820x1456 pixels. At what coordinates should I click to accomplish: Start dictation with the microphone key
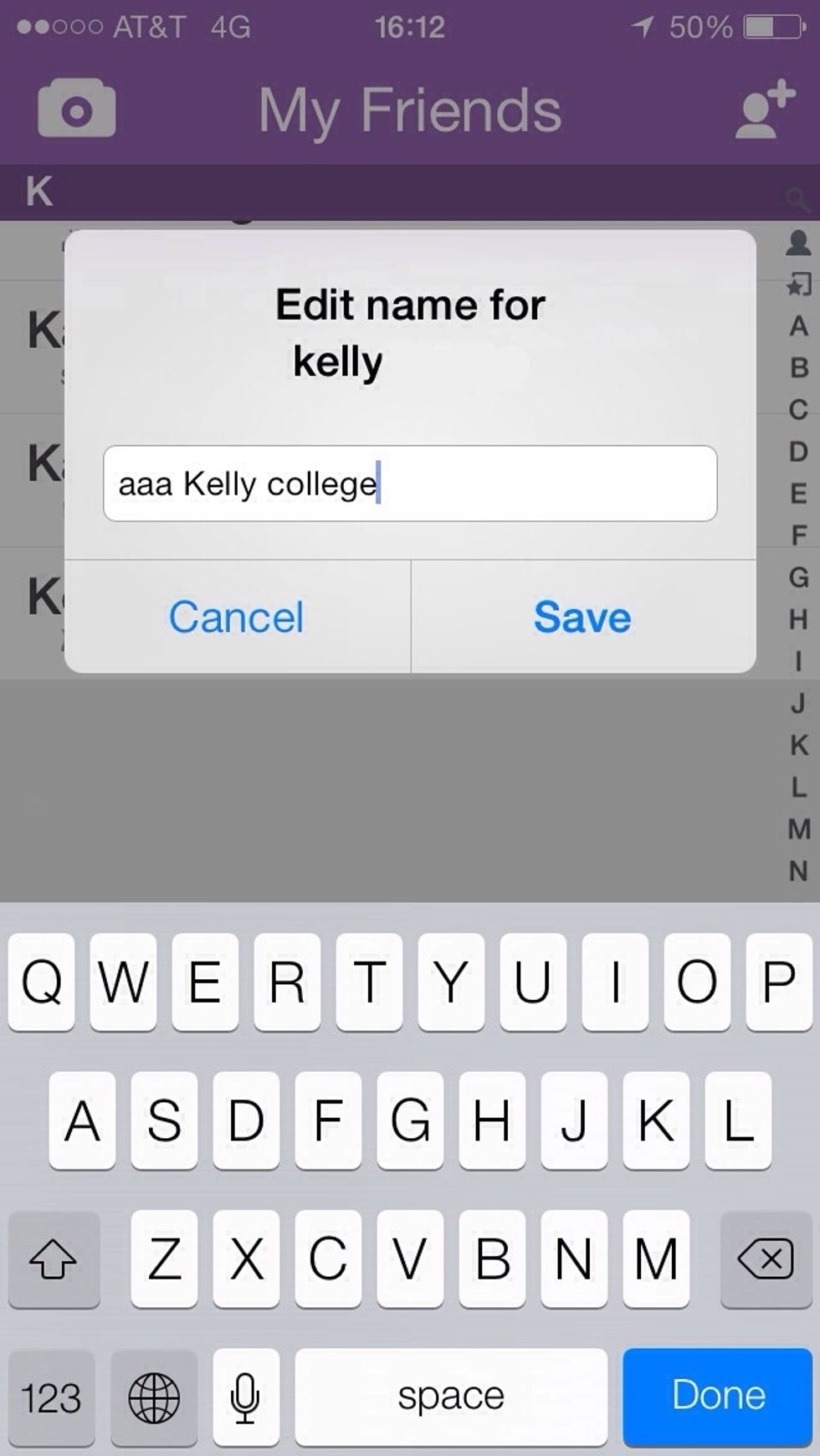pos(245,1397)
